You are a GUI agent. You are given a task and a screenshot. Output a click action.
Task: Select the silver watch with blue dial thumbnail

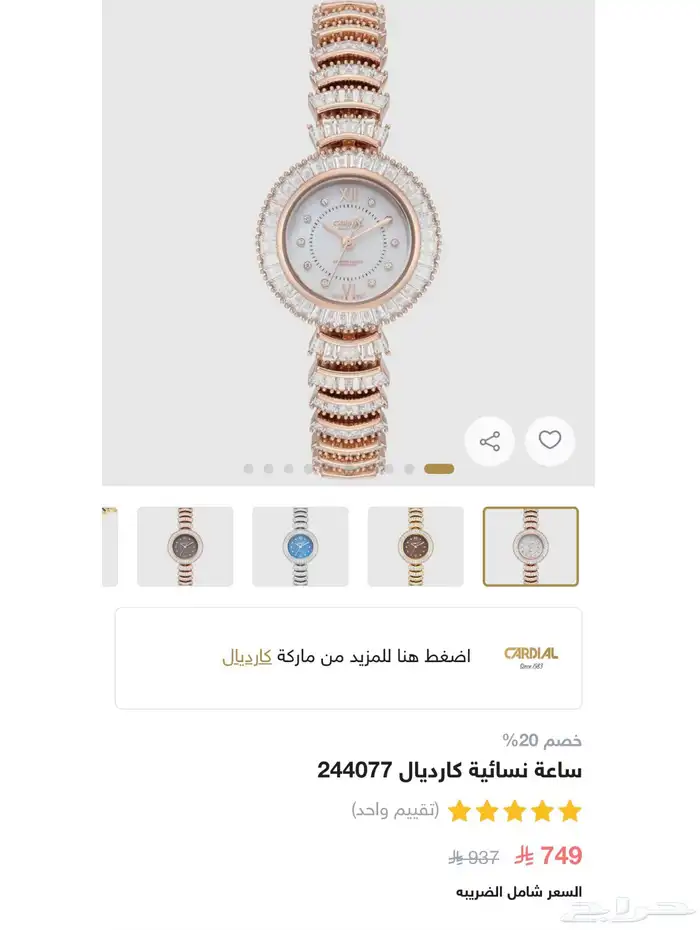point(300,546)
